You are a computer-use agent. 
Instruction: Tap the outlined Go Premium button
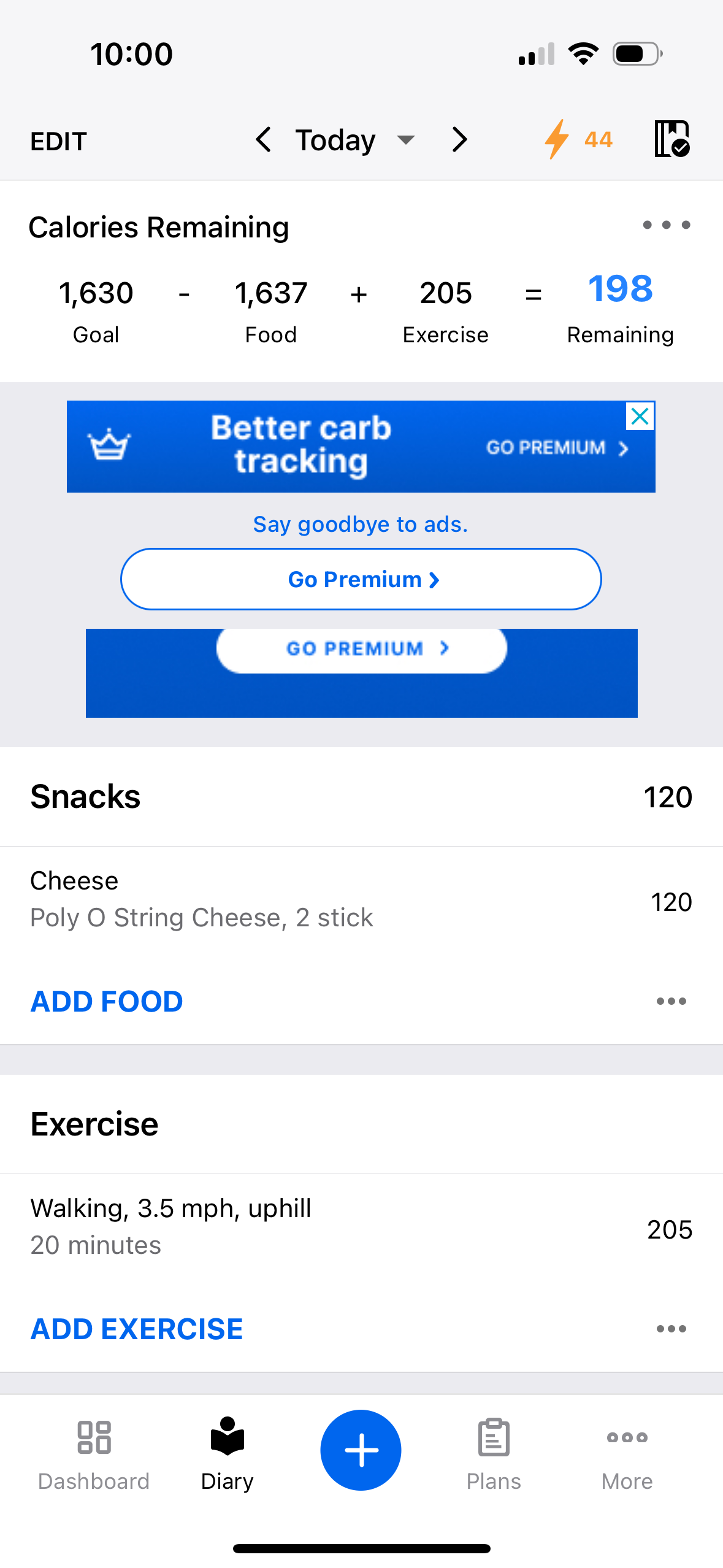click(x=361, y=579)
